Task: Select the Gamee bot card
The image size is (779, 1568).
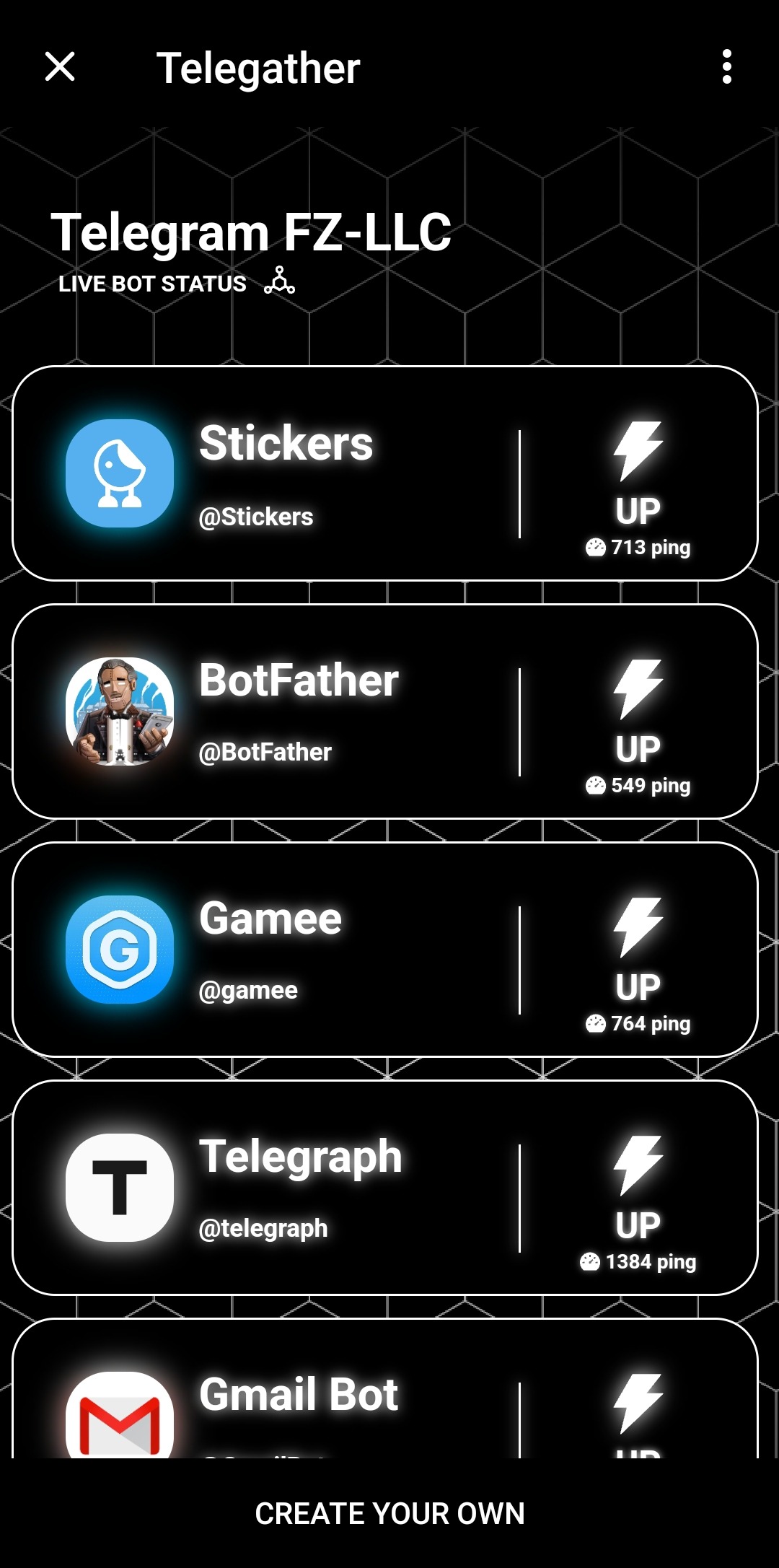Action: (x=384, y=950)
